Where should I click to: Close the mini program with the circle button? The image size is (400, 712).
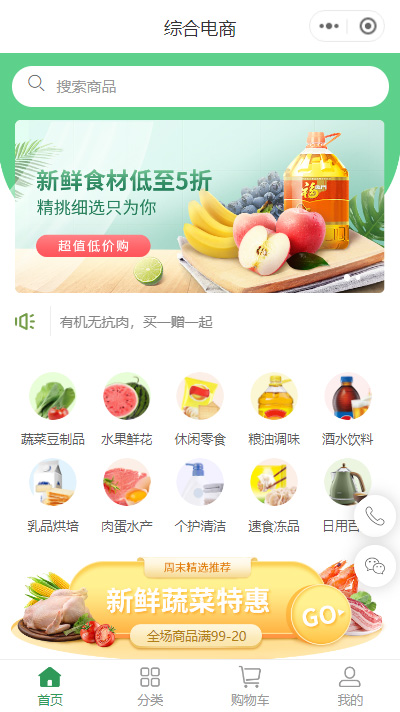pyautogui.click(x=368, y=26)
